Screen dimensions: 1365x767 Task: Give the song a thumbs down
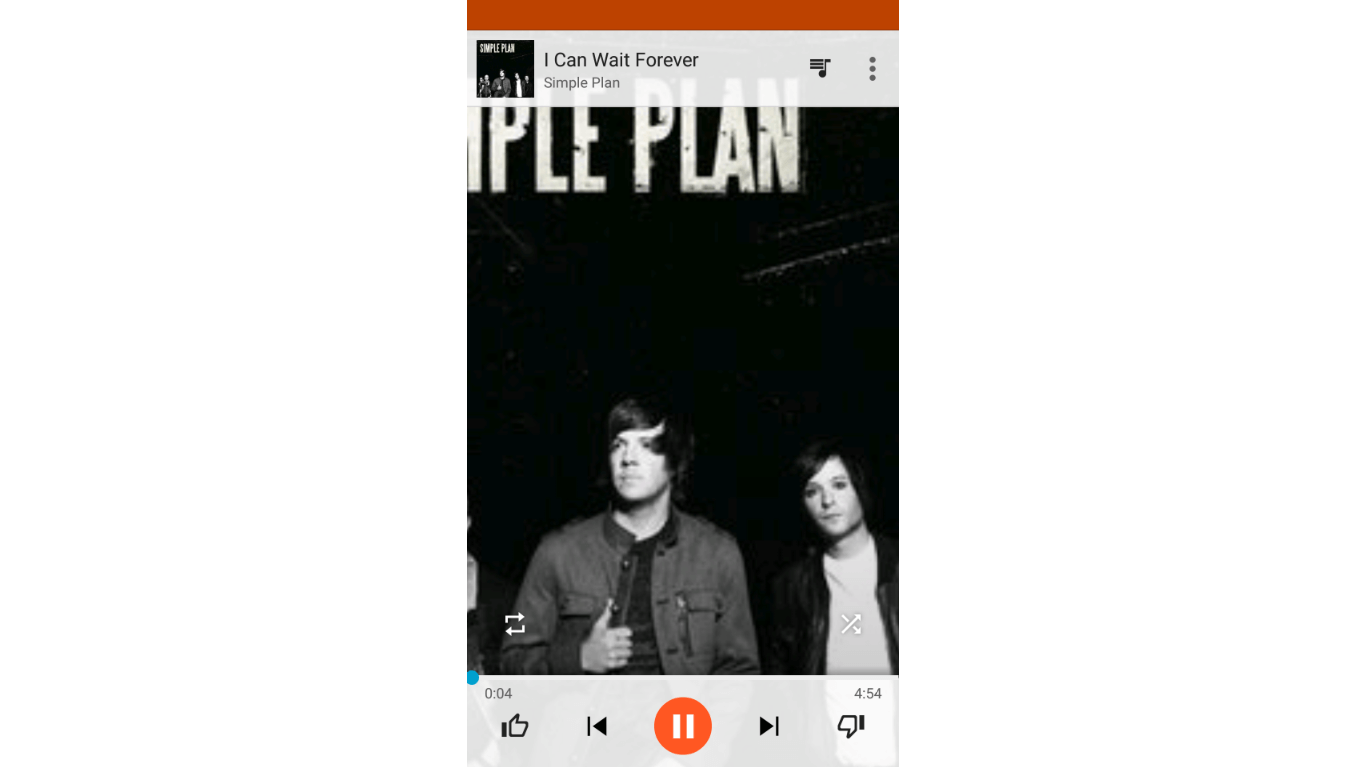(x=850, y=726)
